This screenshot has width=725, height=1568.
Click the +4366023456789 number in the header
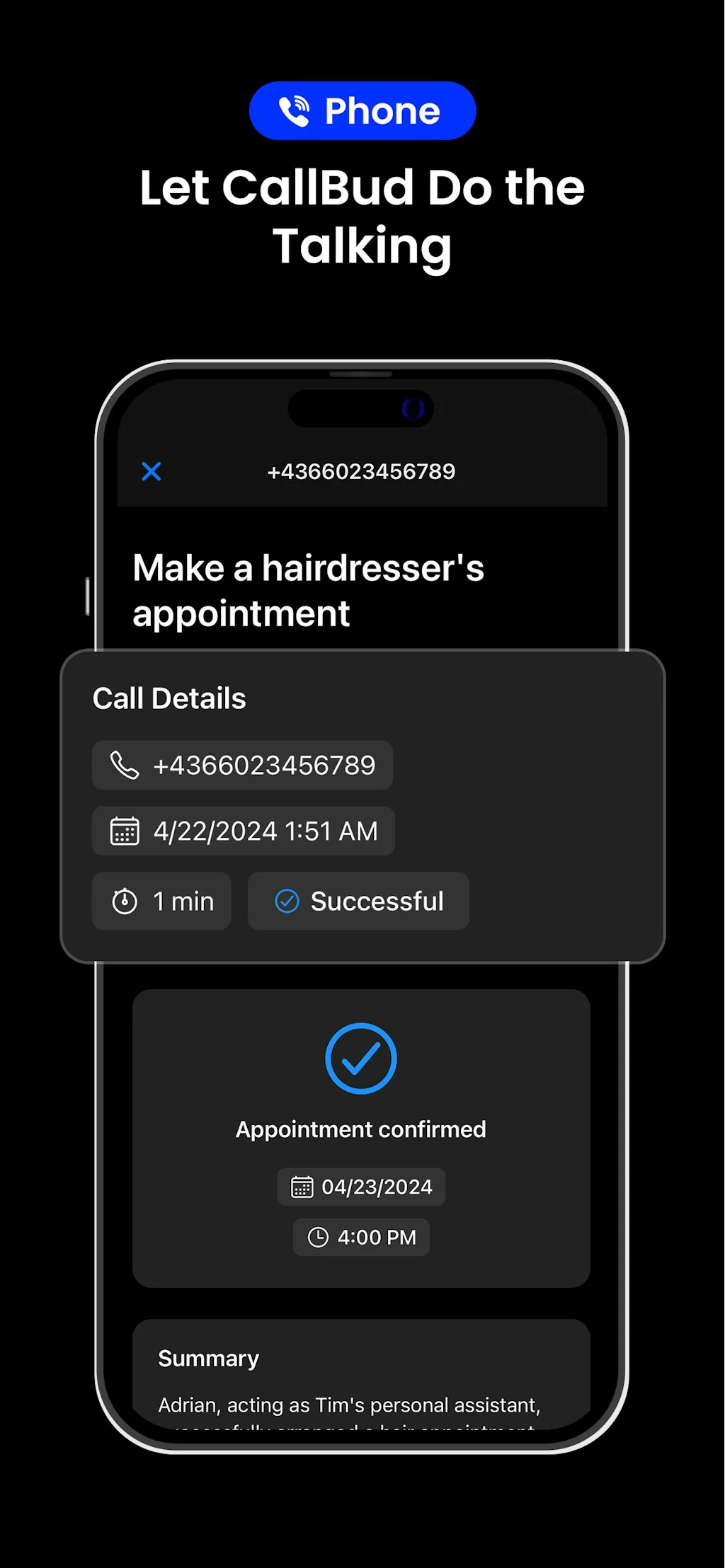click(362, 471)
